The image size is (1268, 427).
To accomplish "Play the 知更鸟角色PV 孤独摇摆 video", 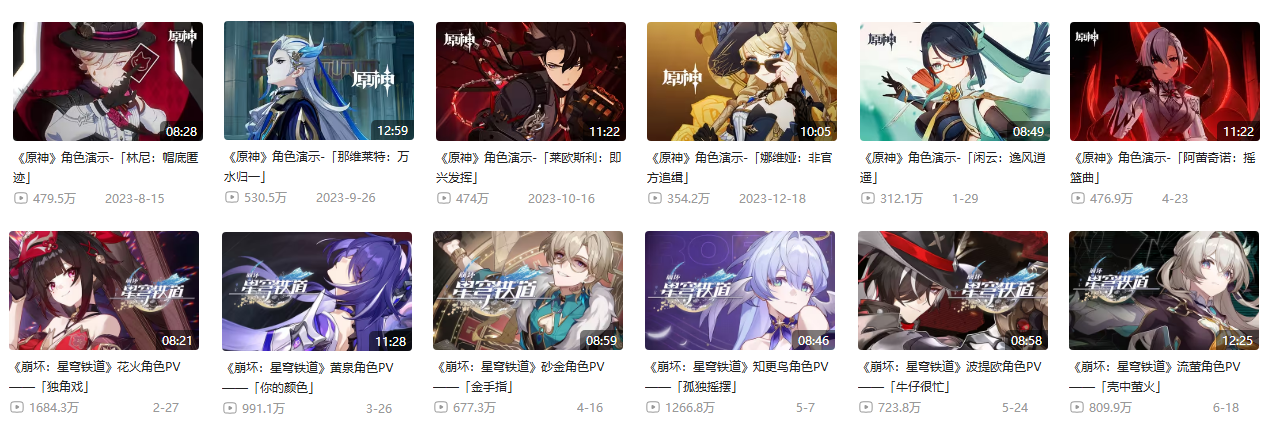I will click(740, 290).
